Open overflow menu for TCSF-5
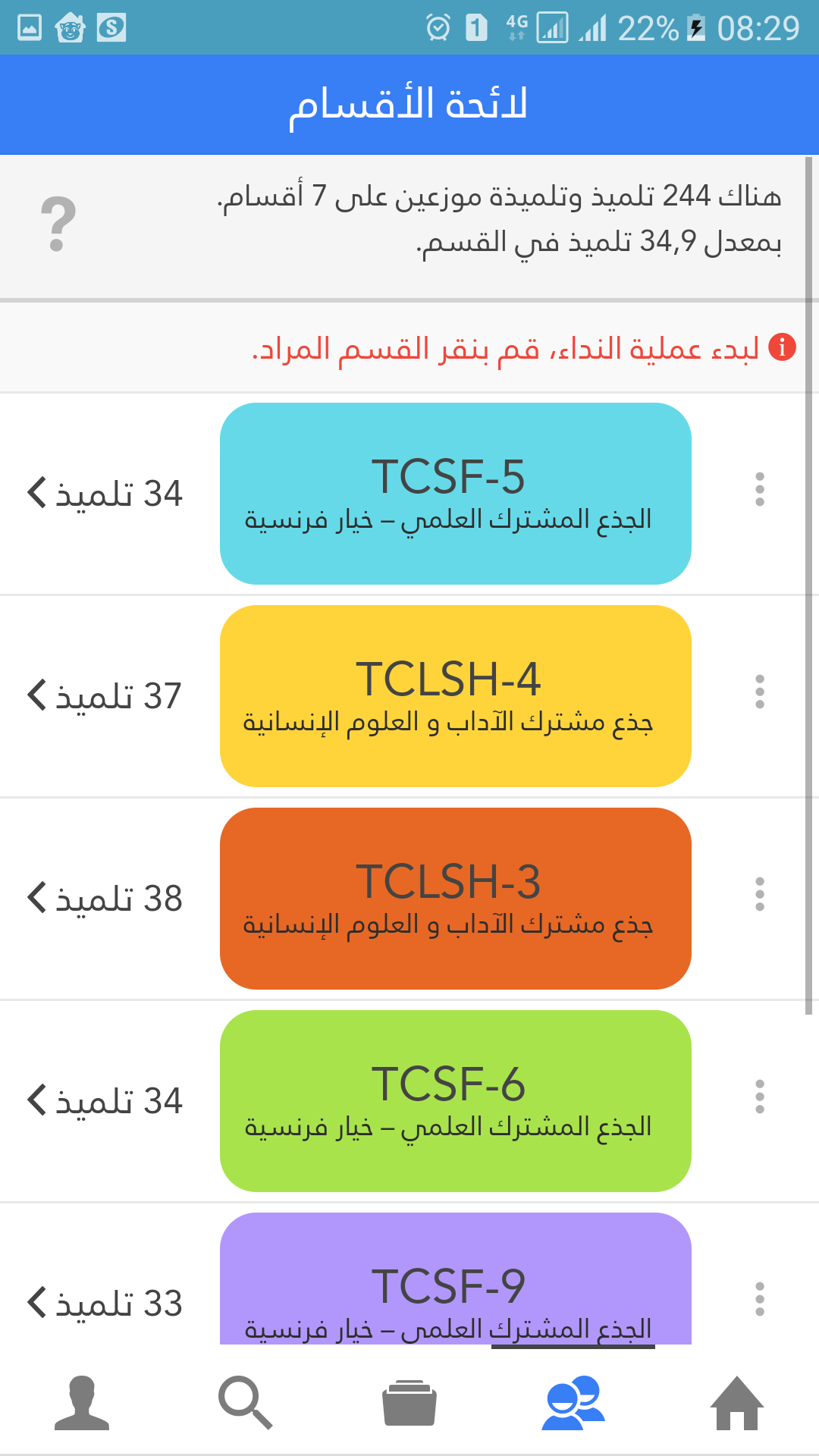The image size is (819, 1456). [x=759, y=490]
